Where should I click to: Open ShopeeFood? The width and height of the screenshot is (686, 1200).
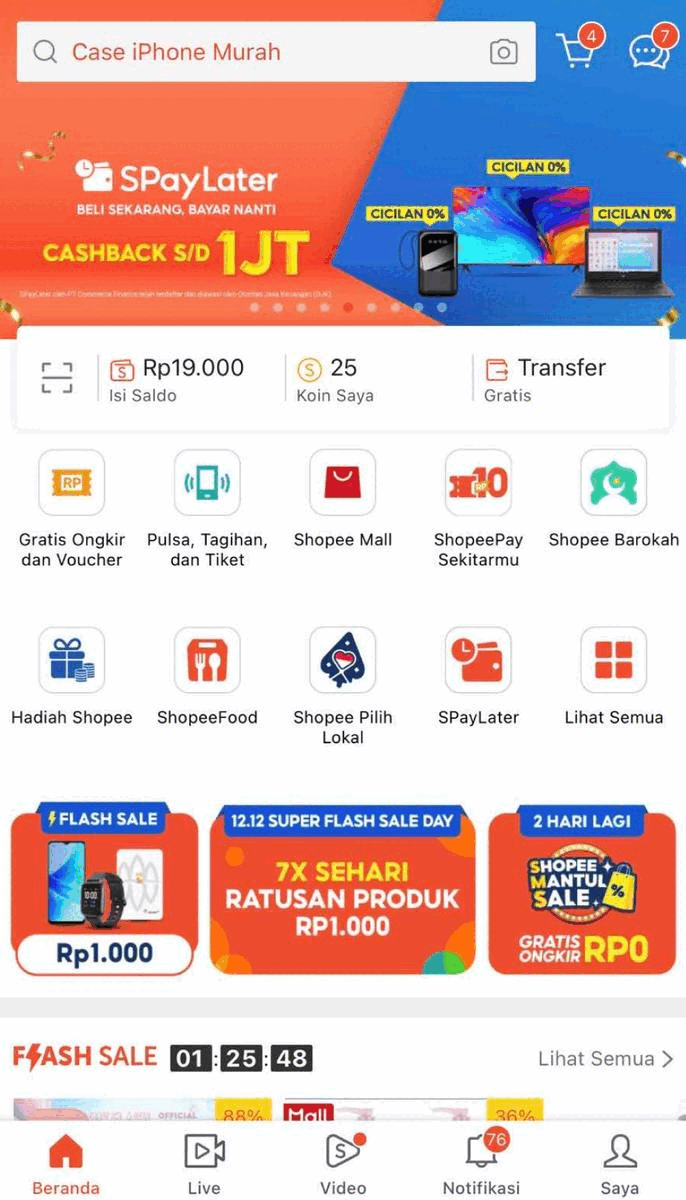pyautogui.click(x=207, y=676)
